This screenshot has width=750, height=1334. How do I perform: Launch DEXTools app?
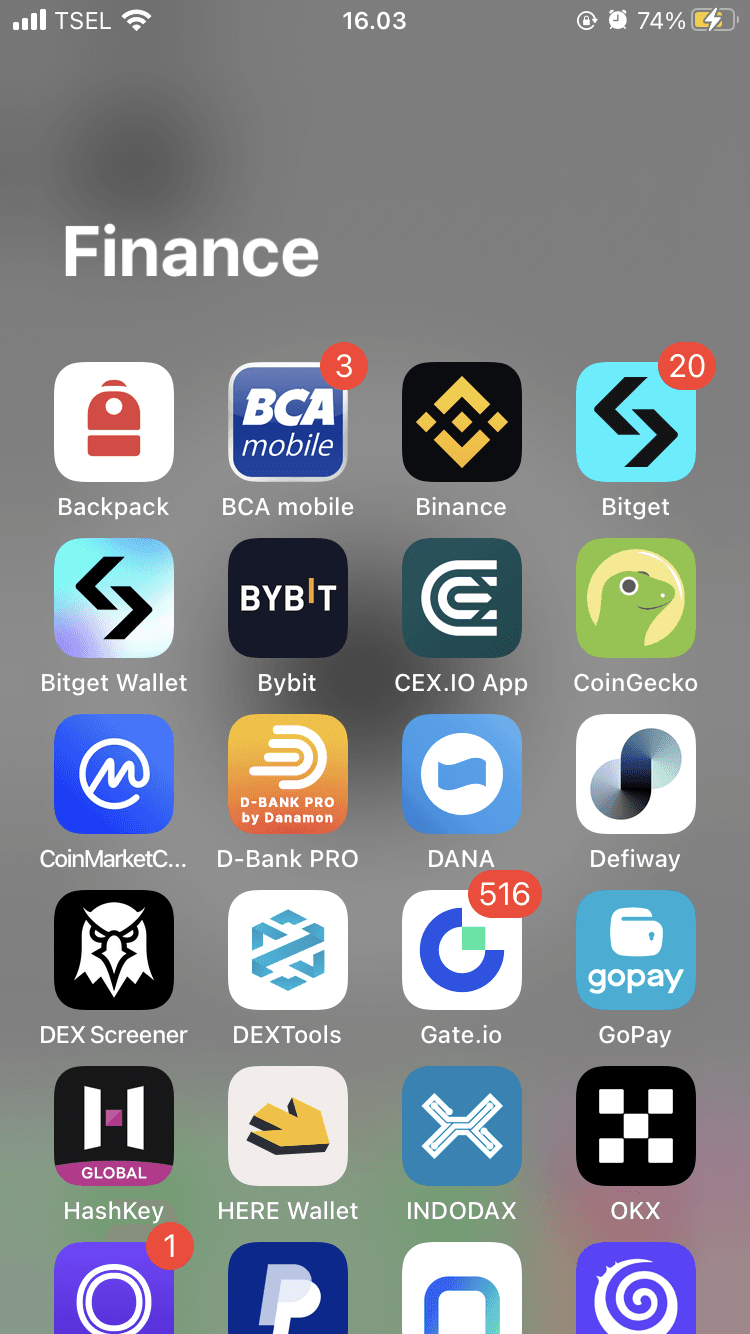(288, 950)
